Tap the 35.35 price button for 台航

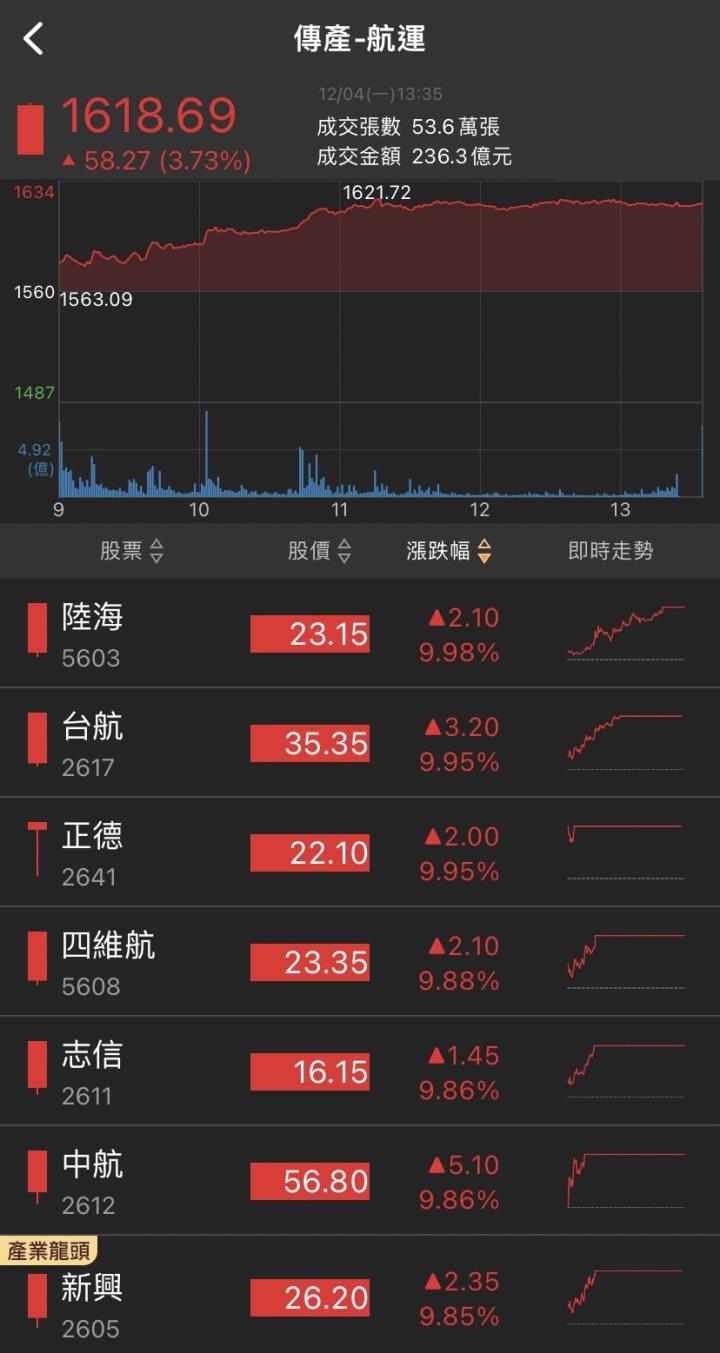click(310, 743)
